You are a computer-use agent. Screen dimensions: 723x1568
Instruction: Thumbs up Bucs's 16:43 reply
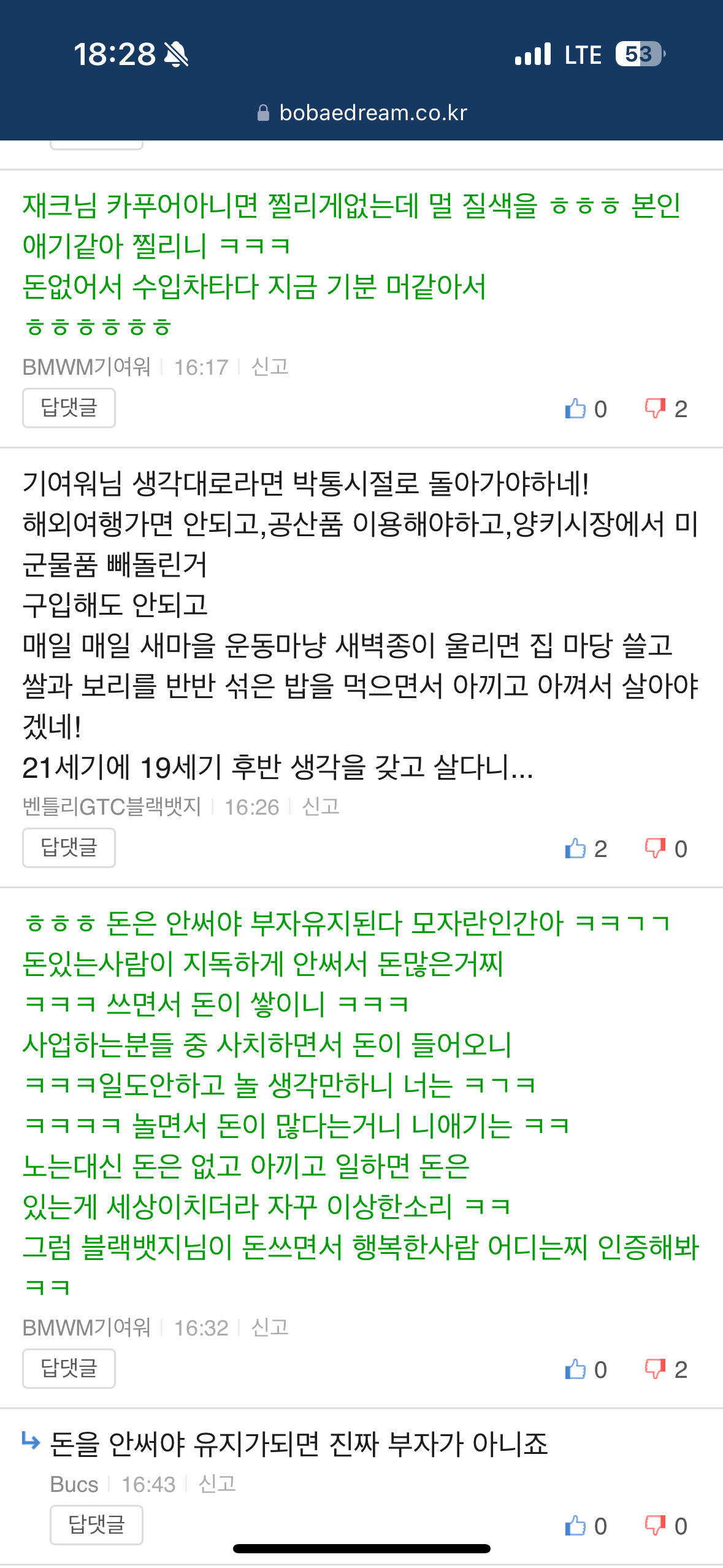tap(575, 1526)
